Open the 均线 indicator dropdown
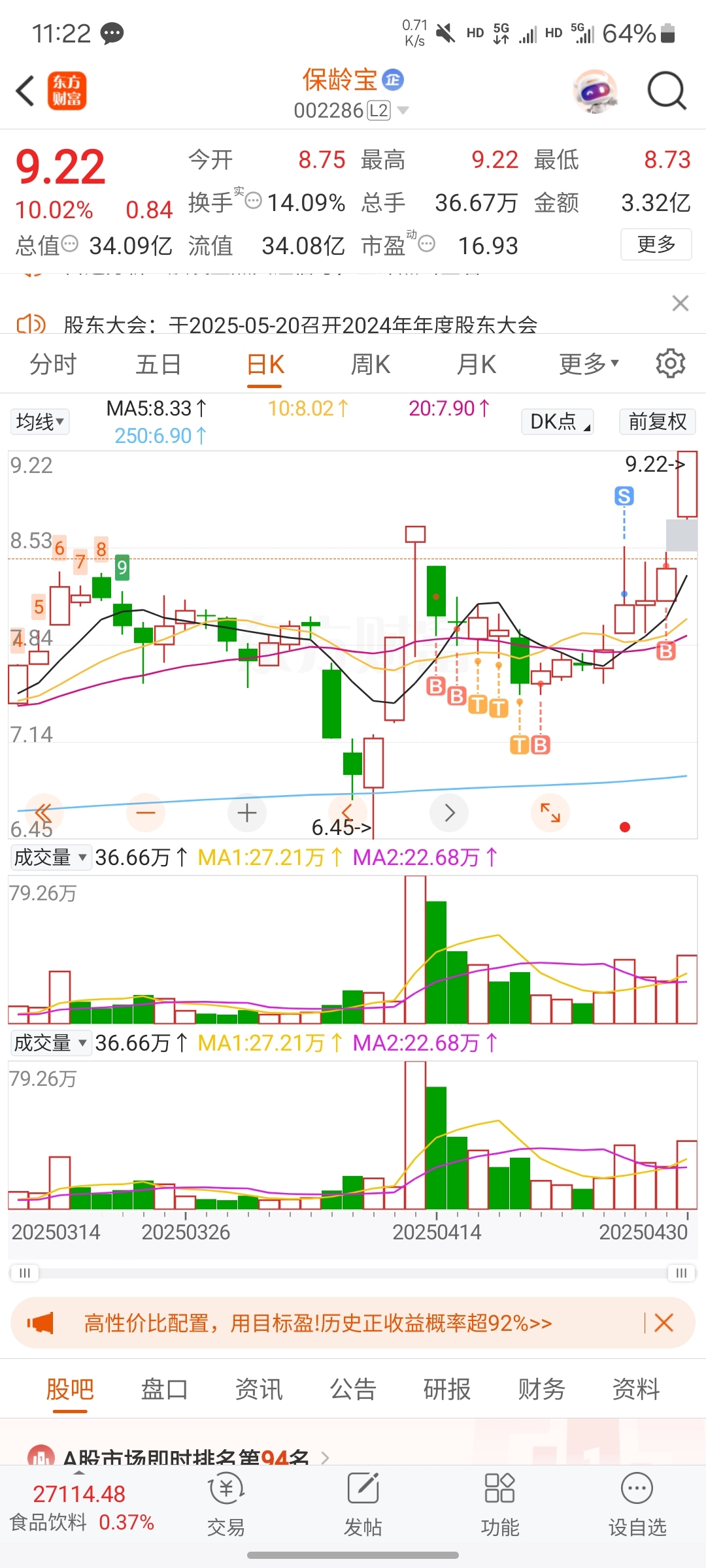706x1568 pixels. 40,422
